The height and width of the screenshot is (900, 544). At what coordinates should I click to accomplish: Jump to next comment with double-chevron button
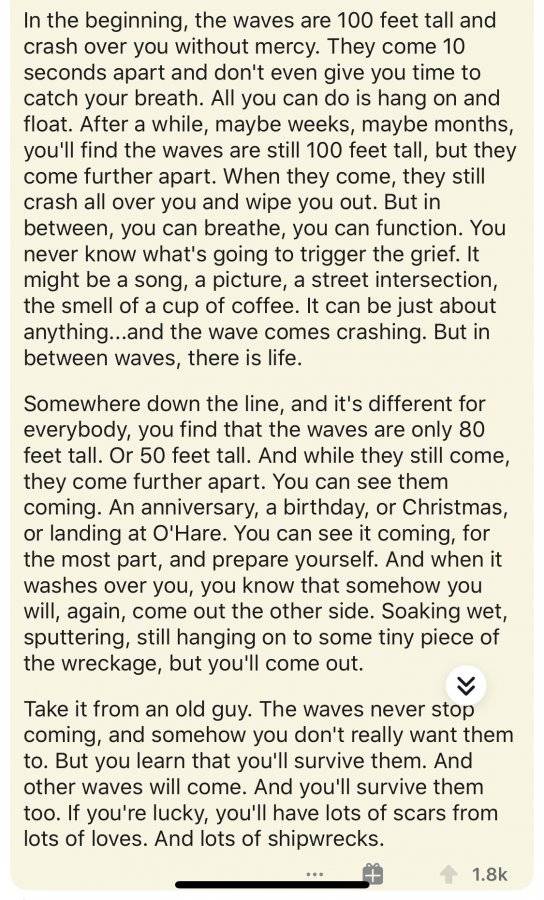pyautogui.click(x=467, y=685)
